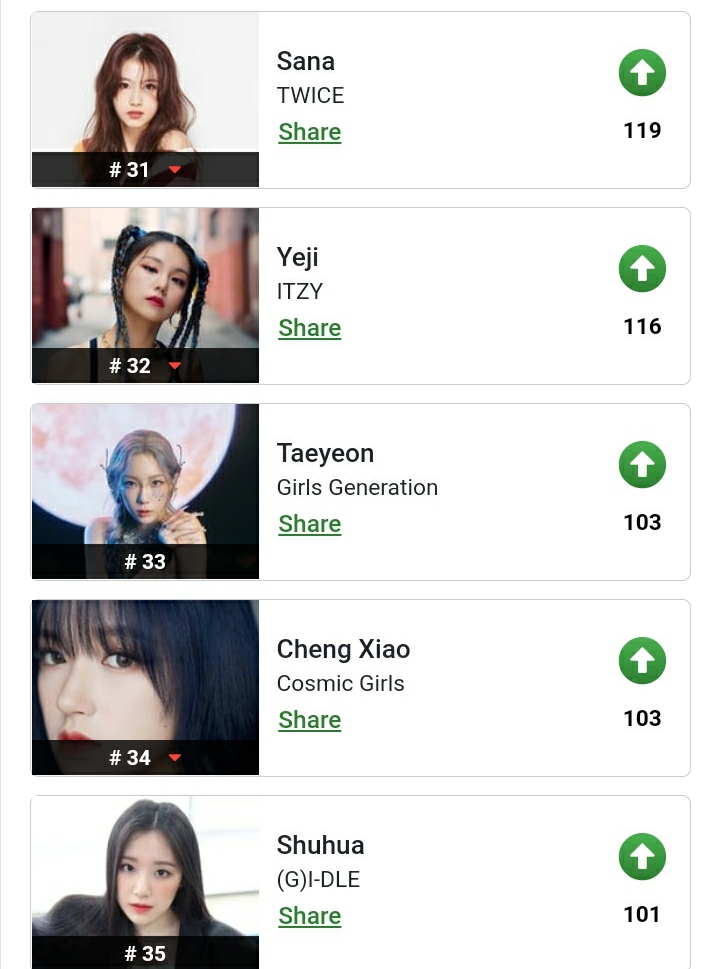Tap the Share link under Taeyeon
The width and height of the screenshot is (720, 969).
(310, 524)
